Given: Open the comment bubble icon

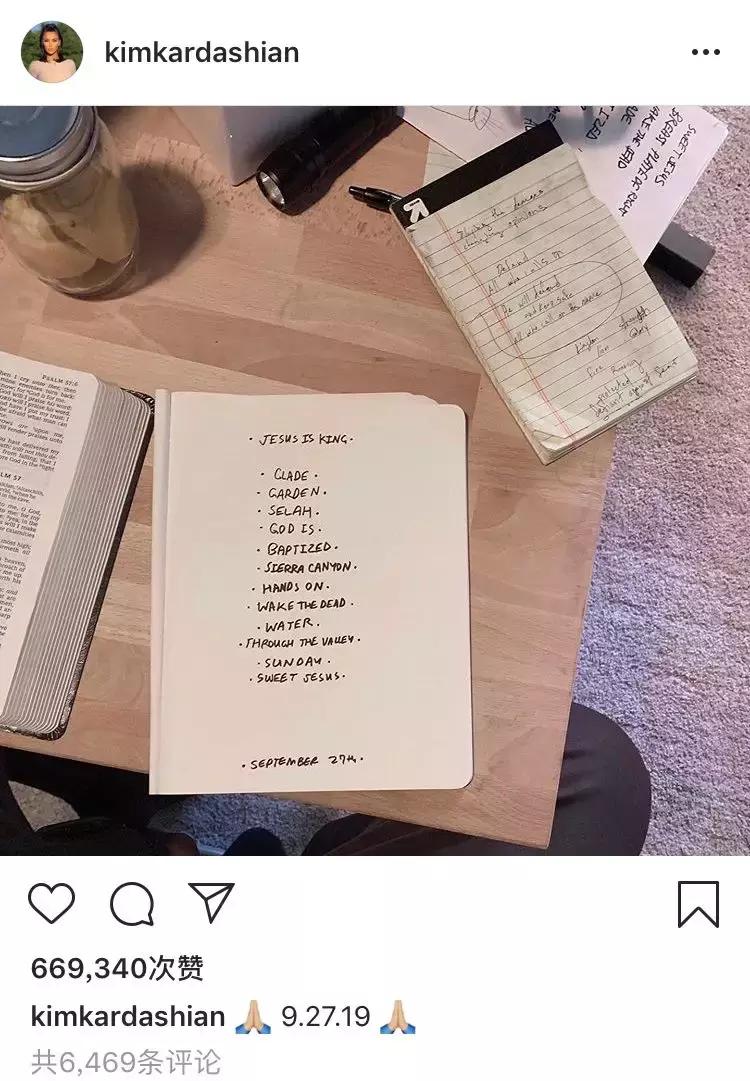Looking at the screenshot, I should click(x=132, y=905).
